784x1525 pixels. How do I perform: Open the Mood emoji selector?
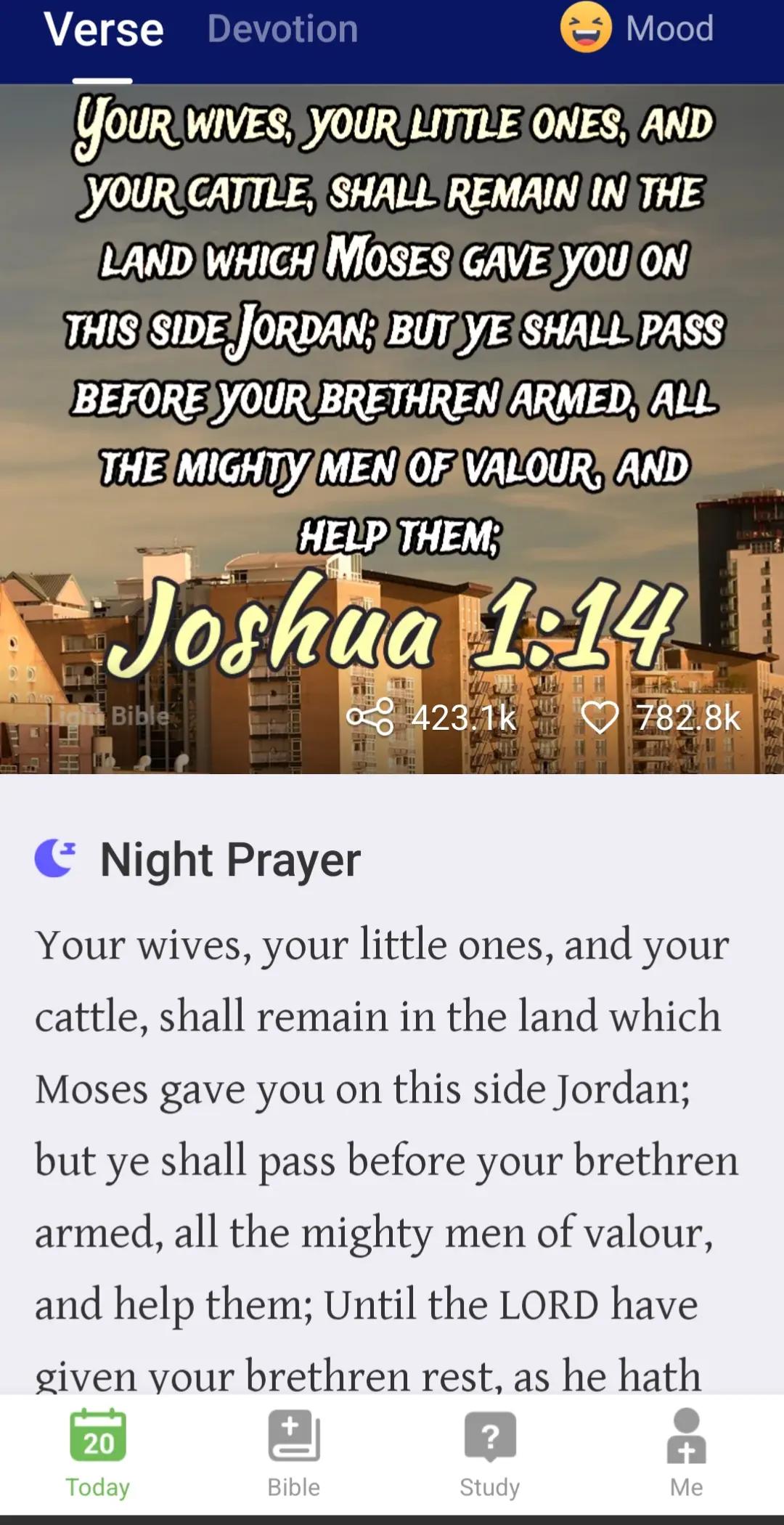coord(637,28)
